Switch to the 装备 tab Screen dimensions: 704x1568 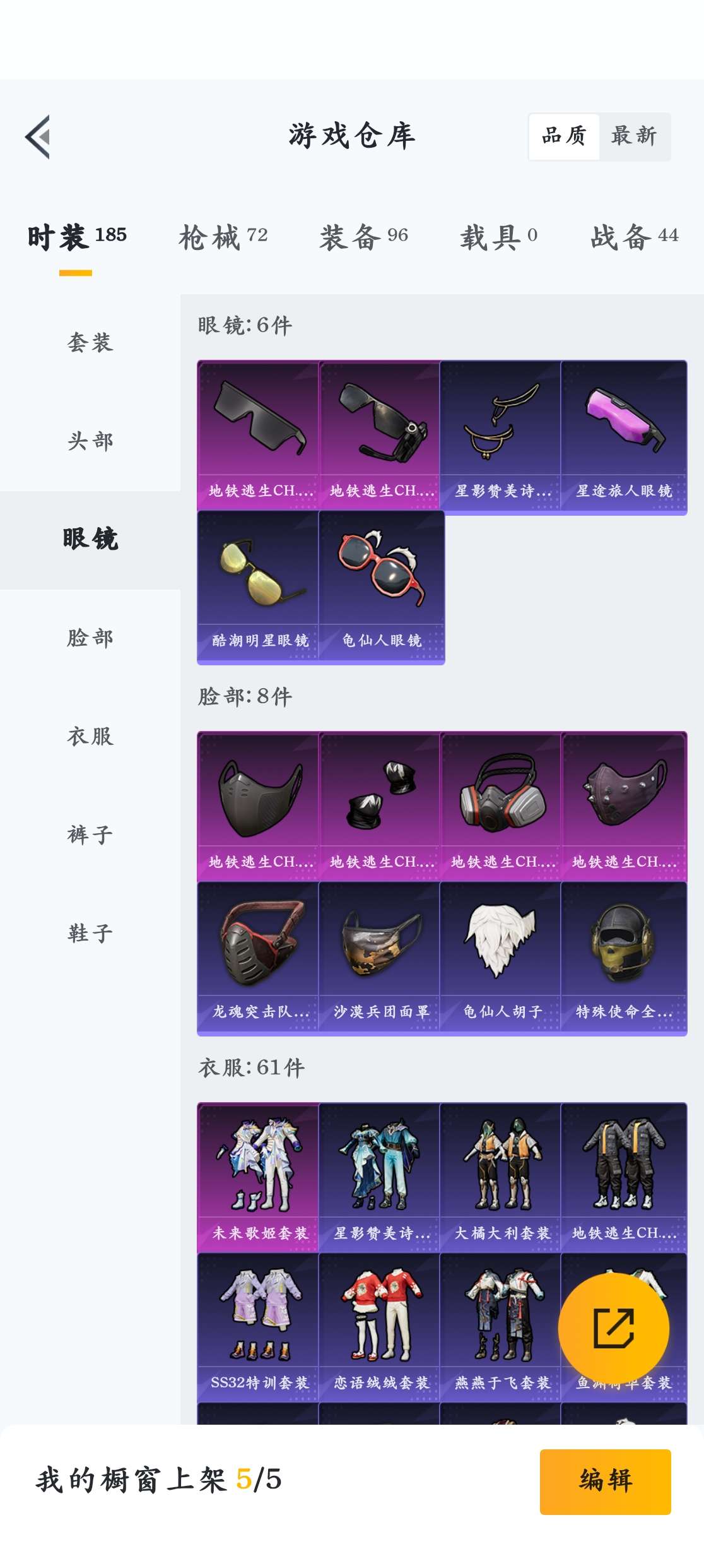click(x=363, y=237)
